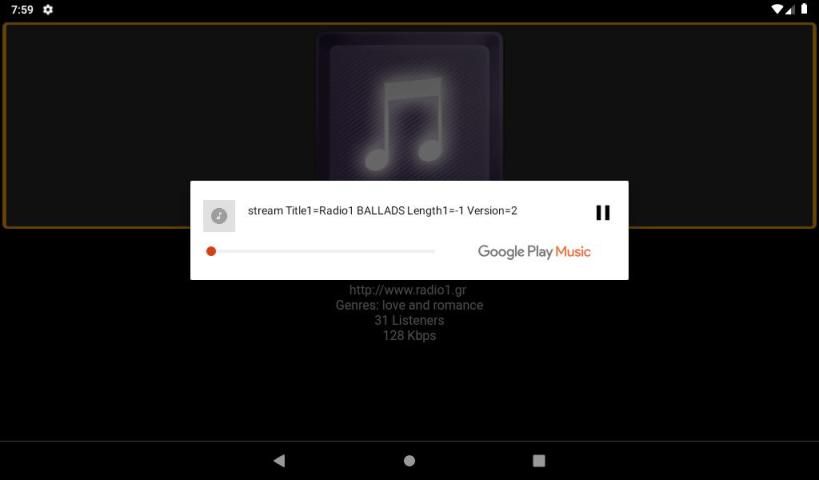Go back with the system back button
The width and height of the screenshot is (819, 480).
pos(279,461)
